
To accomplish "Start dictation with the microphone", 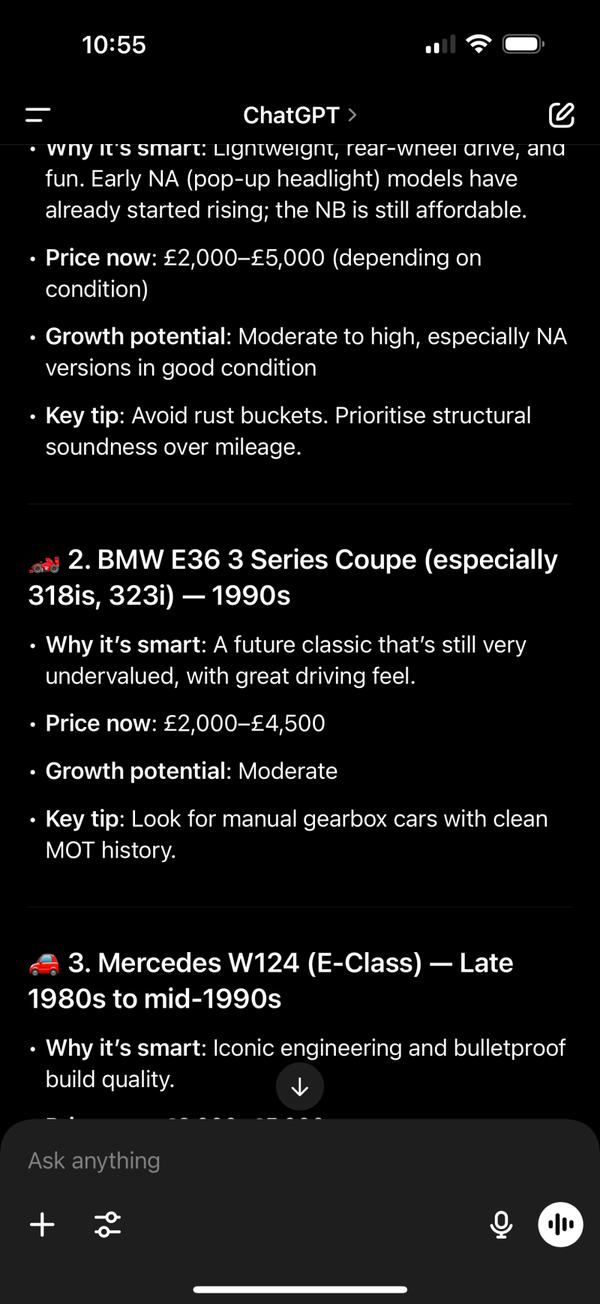I will click(502, 1224).
